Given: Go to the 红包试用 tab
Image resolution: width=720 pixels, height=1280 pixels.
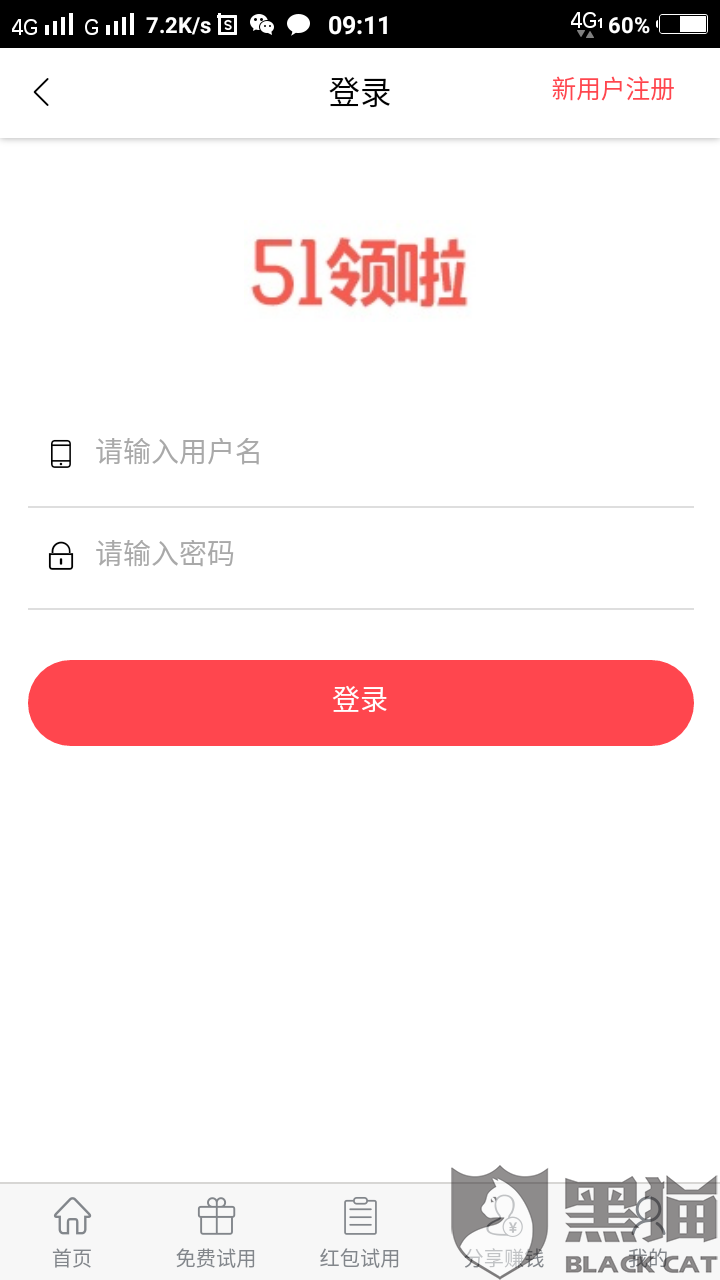Looking at the screenshot, I should point(360,1232).
